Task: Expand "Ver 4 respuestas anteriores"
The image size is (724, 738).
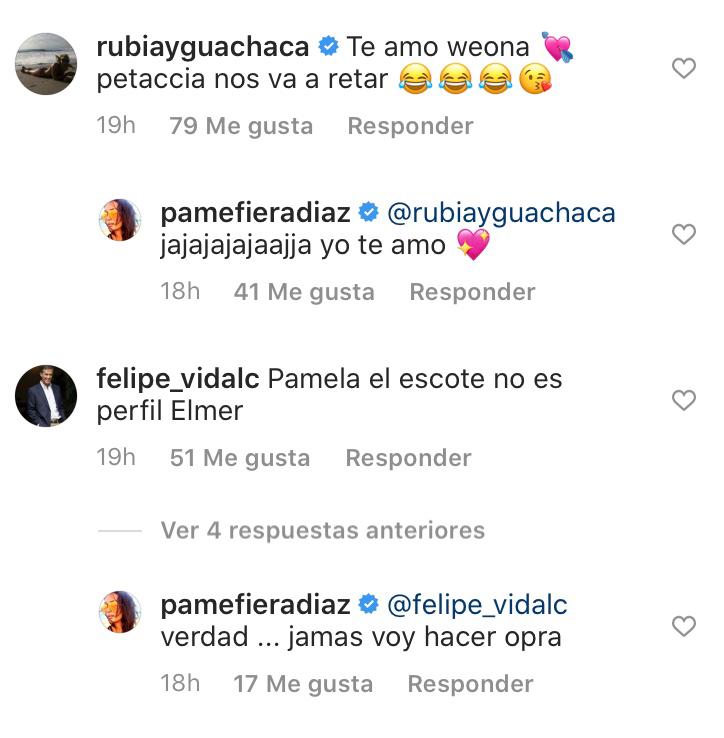Action: coord(322,530)
